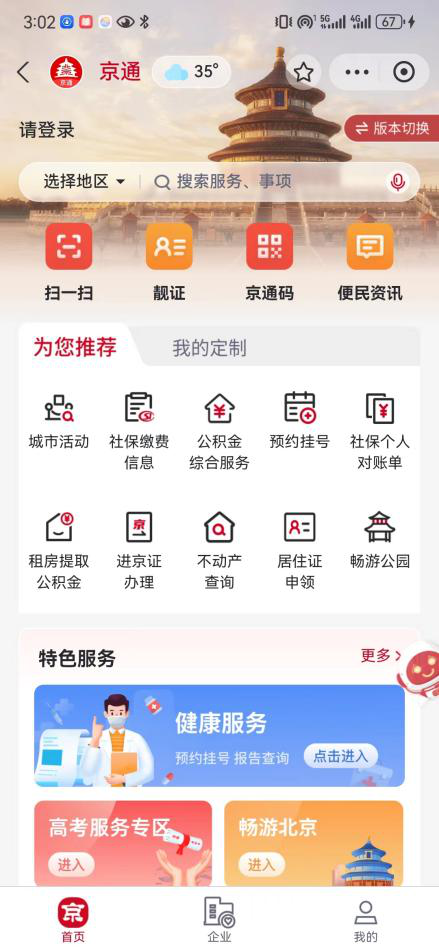Open 预约挂号 service

coord(300,421)
